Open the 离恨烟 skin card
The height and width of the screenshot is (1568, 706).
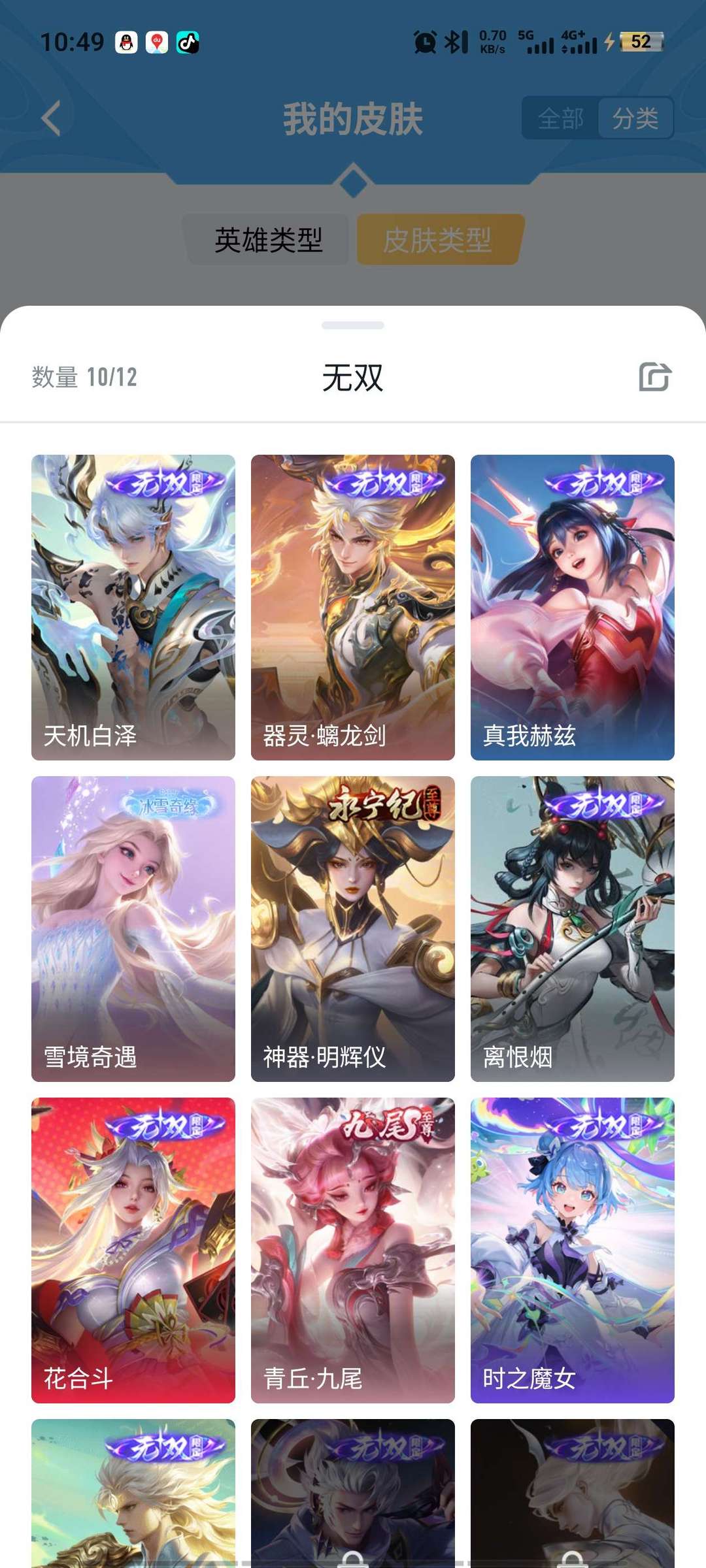pyautogui.click(x=573, y=929)
